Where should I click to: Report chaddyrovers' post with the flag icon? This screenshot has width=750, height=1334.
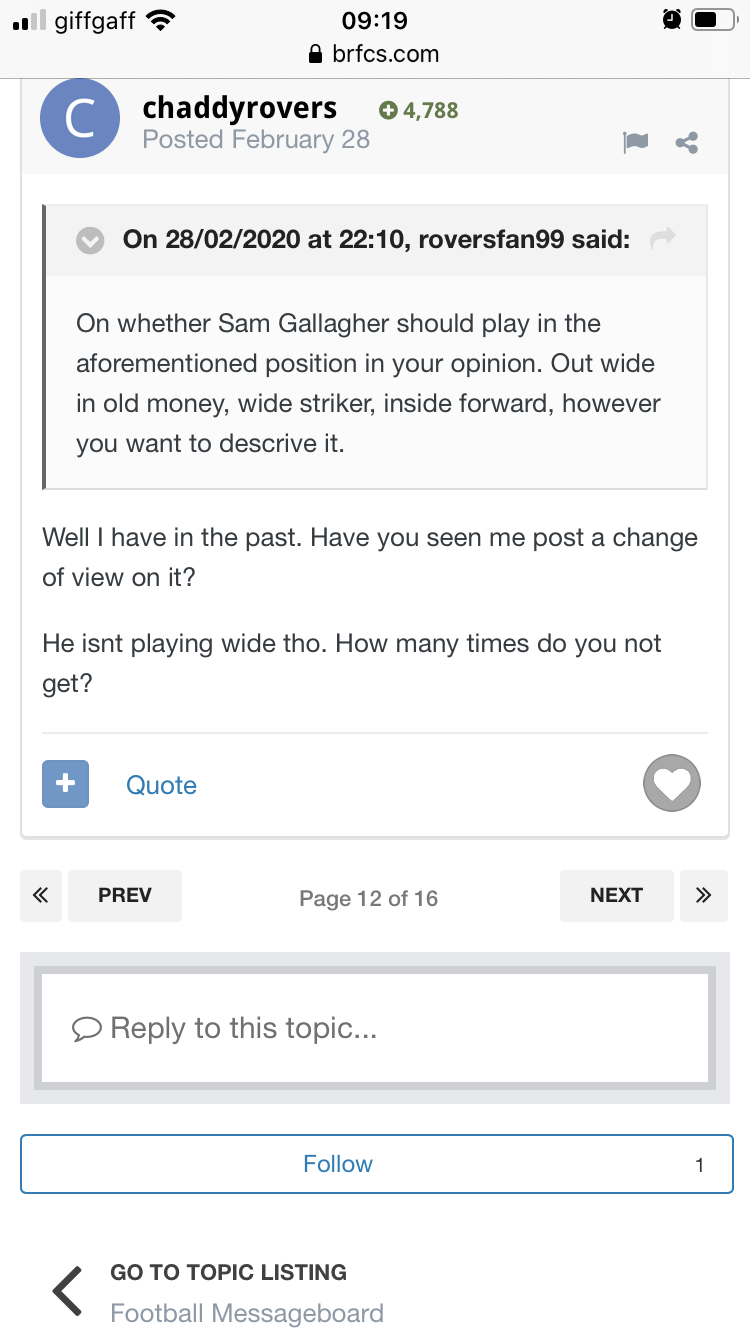point(635,143)
